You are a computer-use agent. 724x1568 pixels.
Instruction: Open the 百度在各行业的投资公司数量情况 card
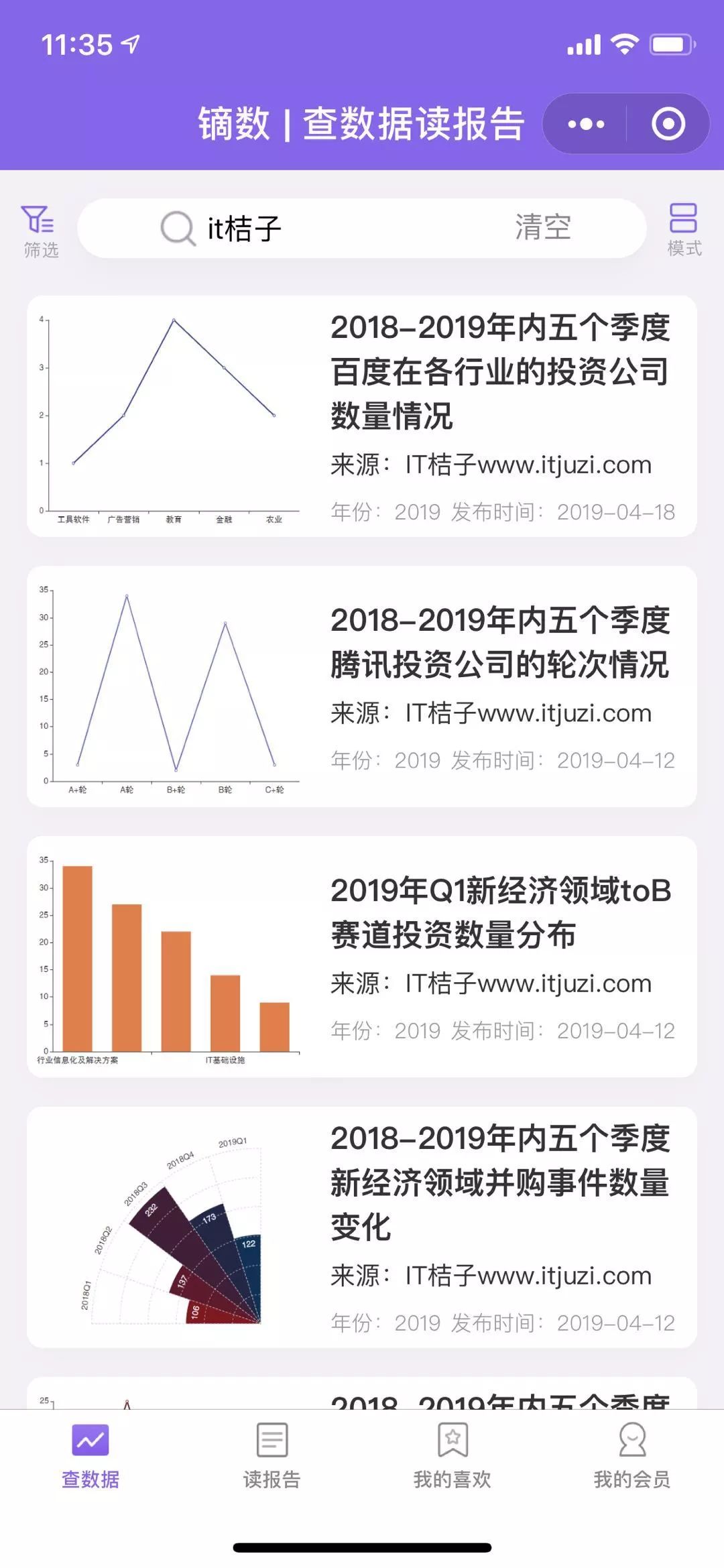tap(362, 416)
